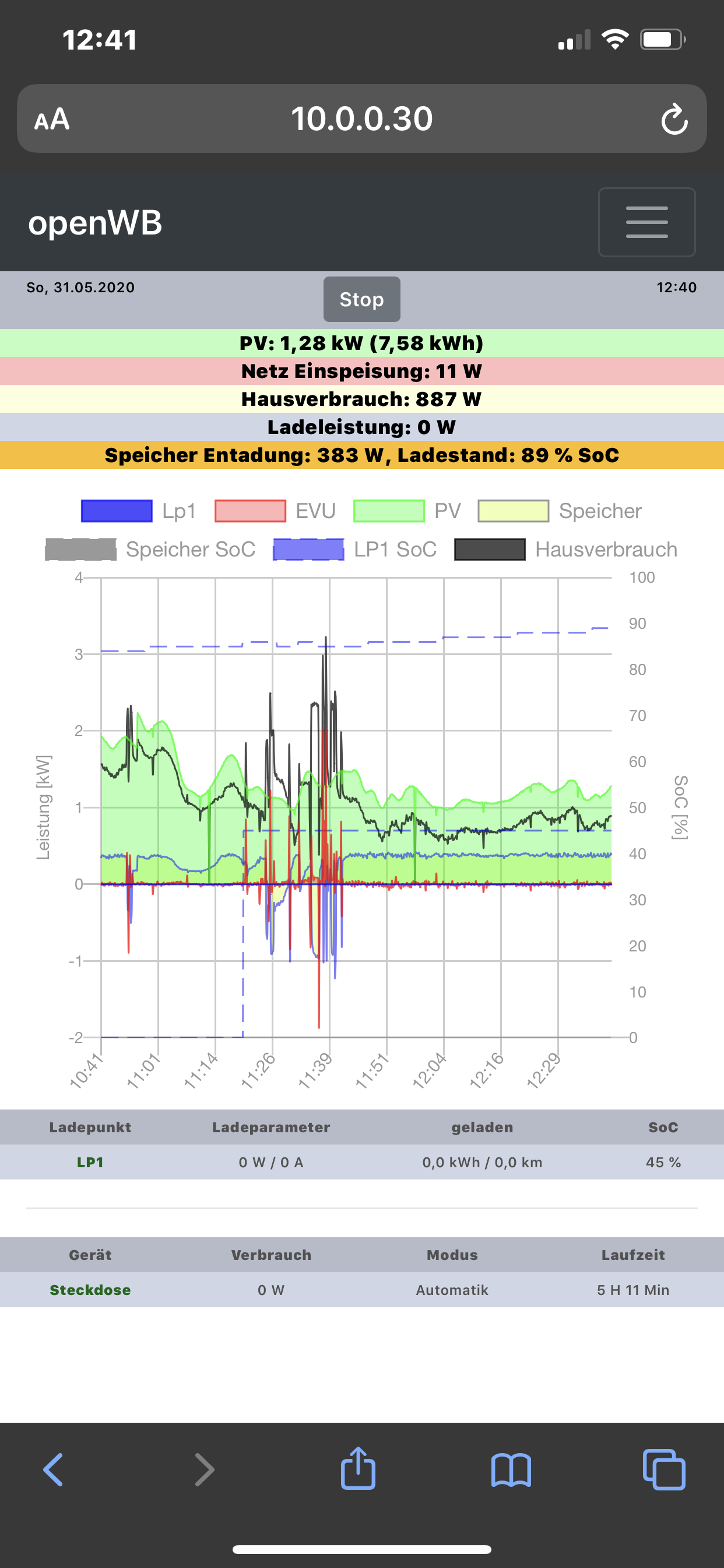The width and height of the screenshot is (724, 1568).
Task: Go back to previous page
Action: pos(54,1470)
